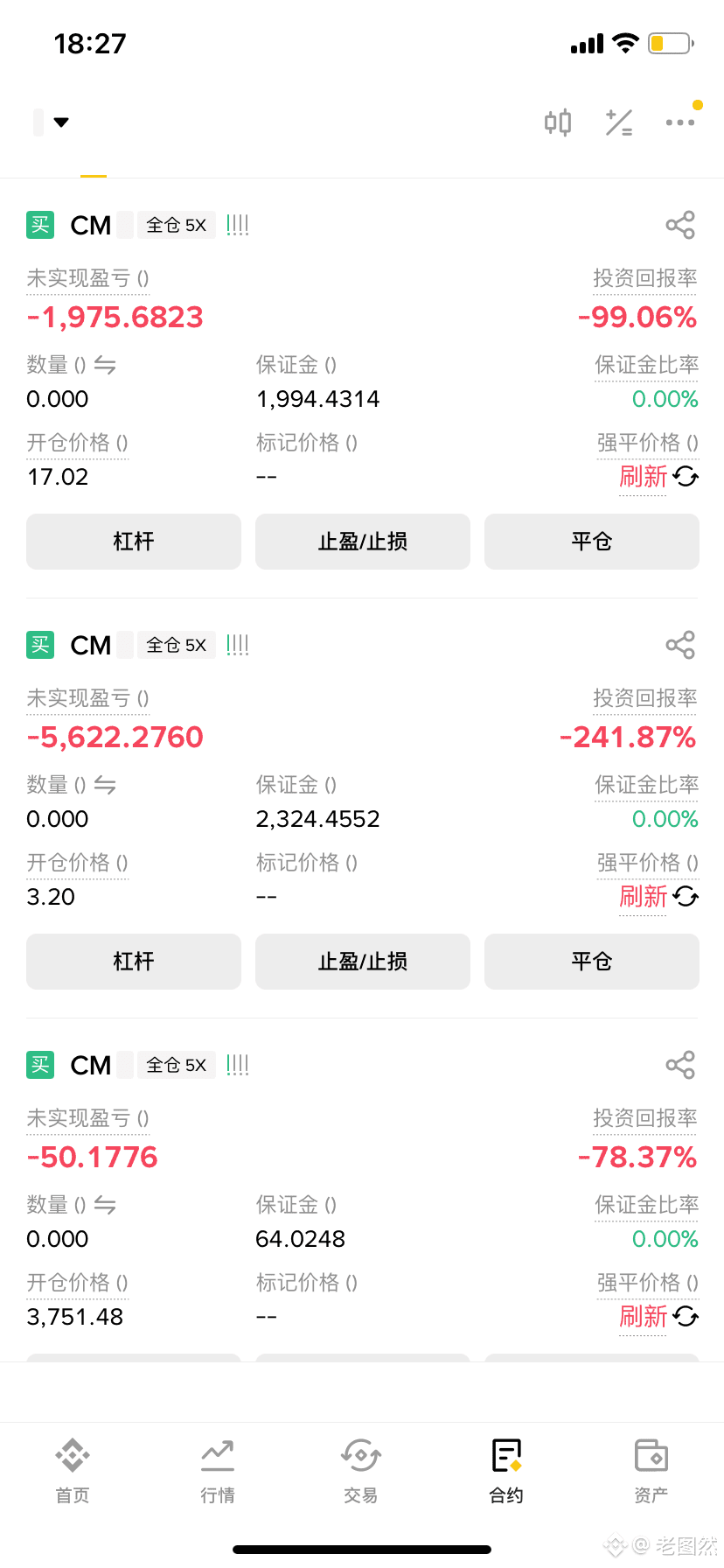Open 止盈/止损 for the second position

(362, 962)
